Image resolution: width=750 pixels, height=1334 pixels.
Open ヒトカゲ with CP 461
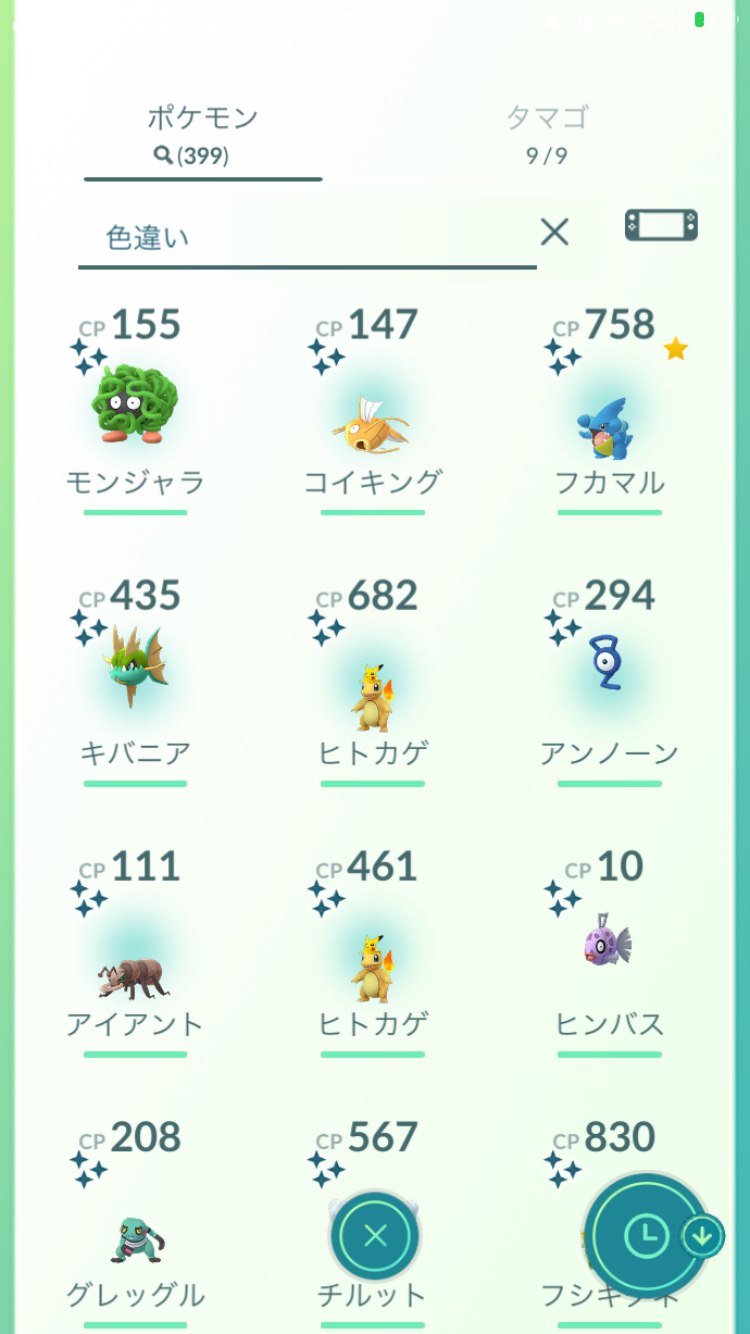pyautogui.click(x=372, y=951)
